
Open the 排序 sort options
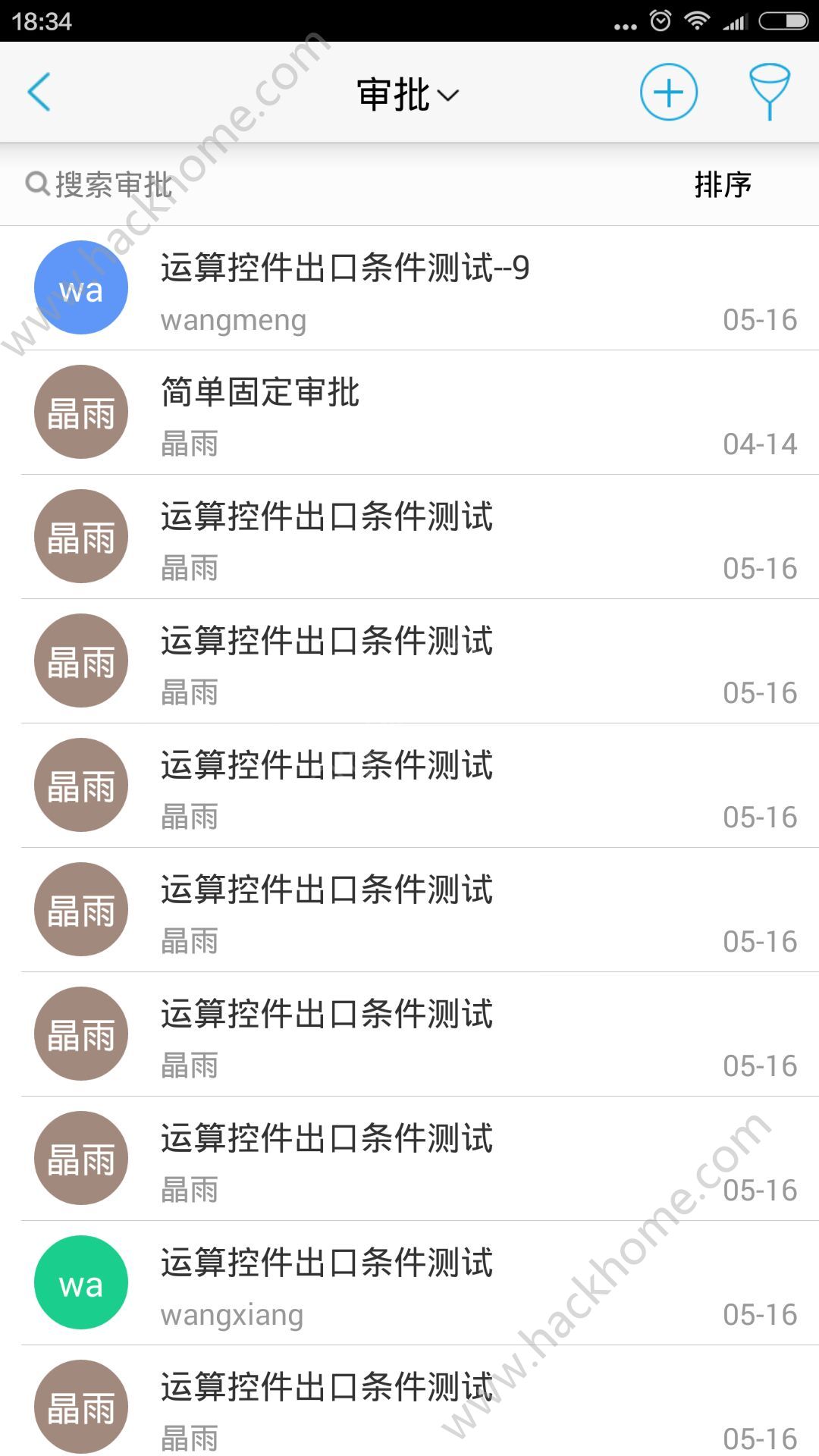pos(723,184)
